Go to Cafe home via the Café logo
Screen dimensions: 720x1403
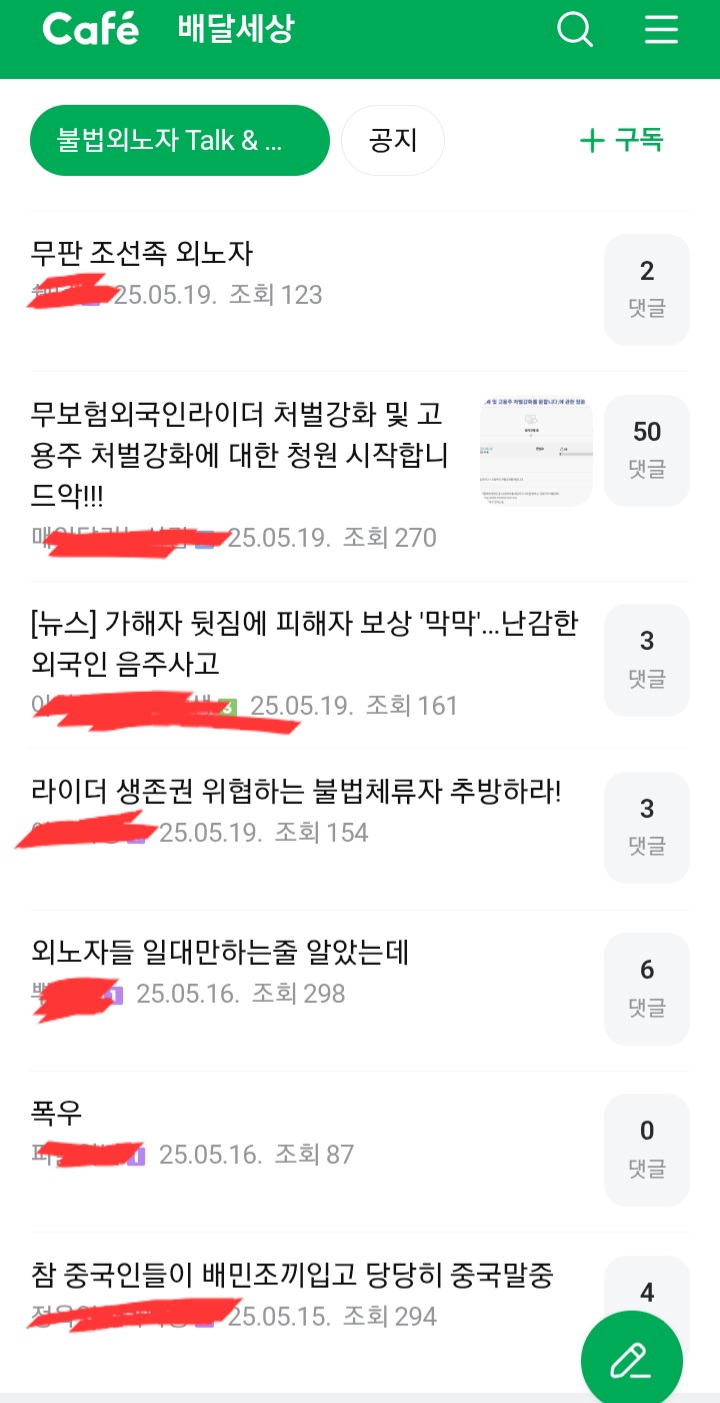(x=91, y=29)
